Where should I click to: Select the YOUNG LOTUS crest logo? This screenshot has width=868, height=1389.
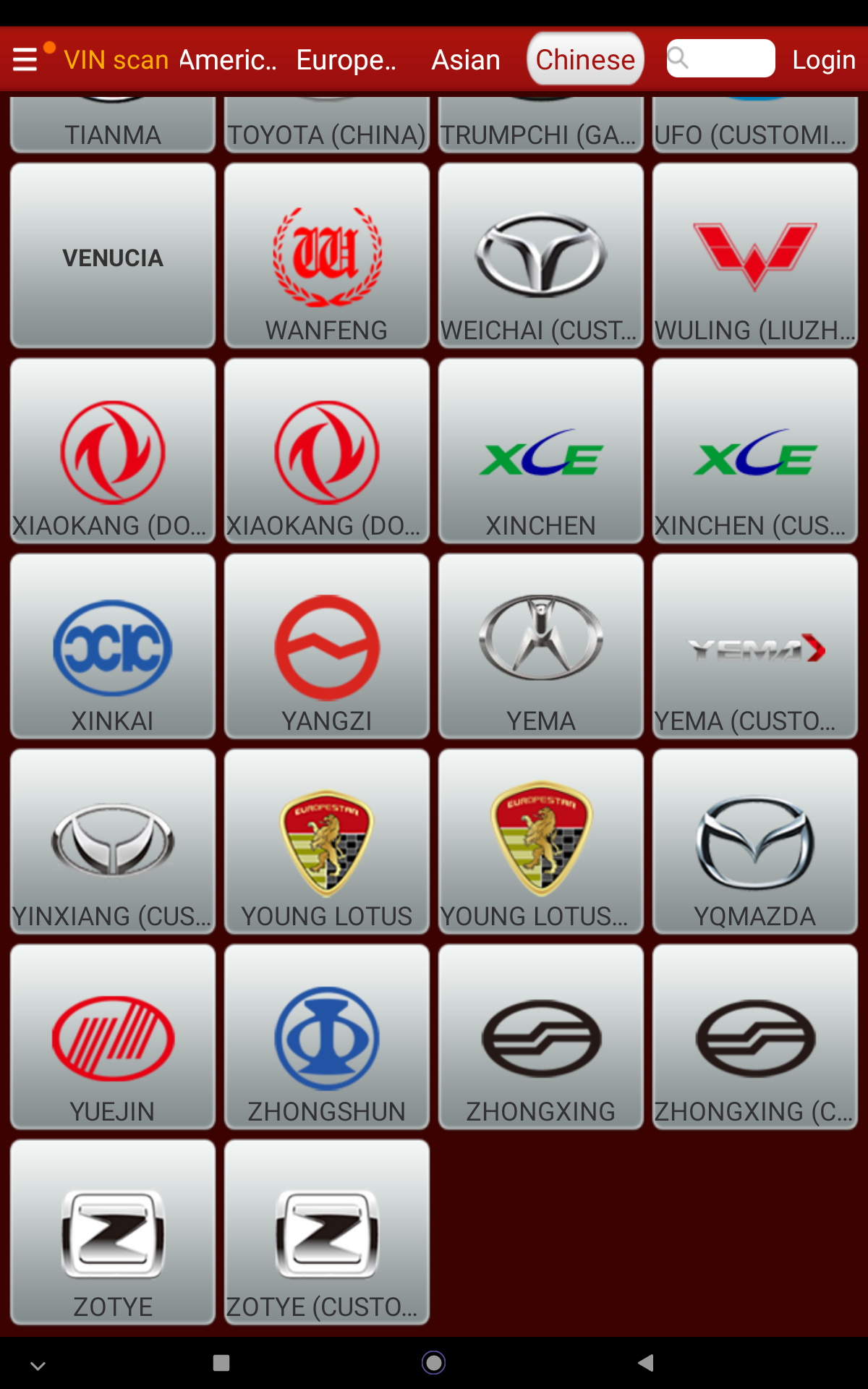326,841
